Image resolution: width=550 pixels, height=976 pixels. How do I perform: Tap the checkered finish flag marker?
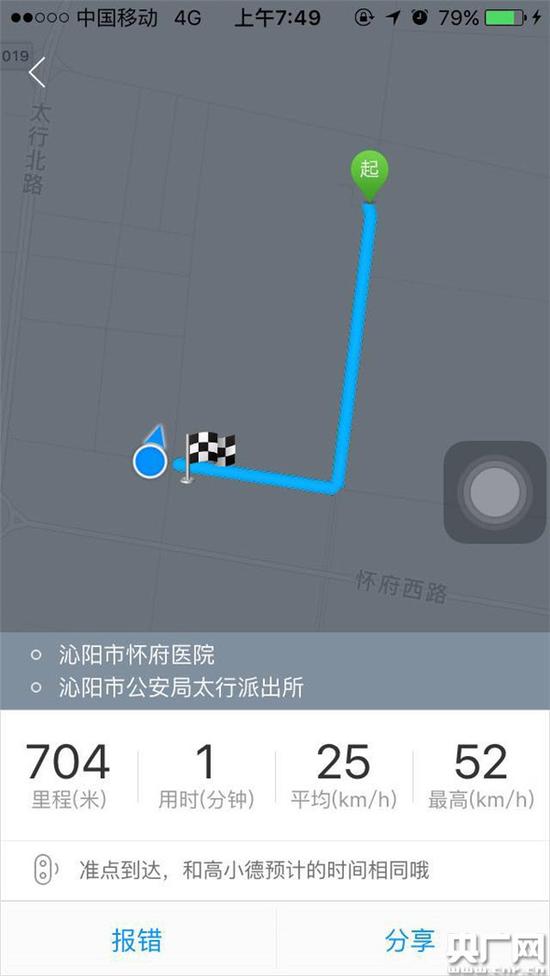point(208,456)
